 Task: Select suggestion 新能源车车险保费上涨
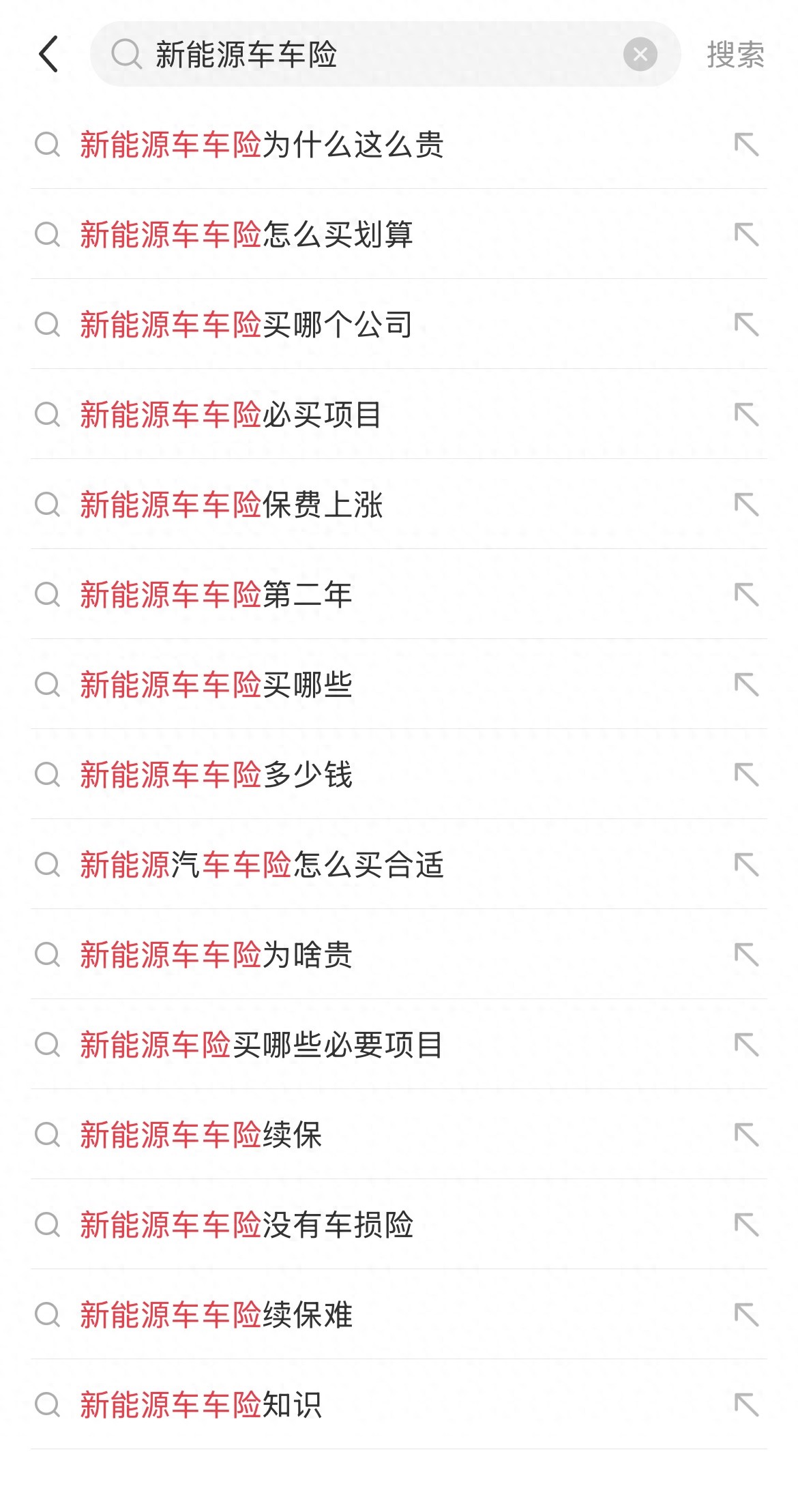pos(231,505)
